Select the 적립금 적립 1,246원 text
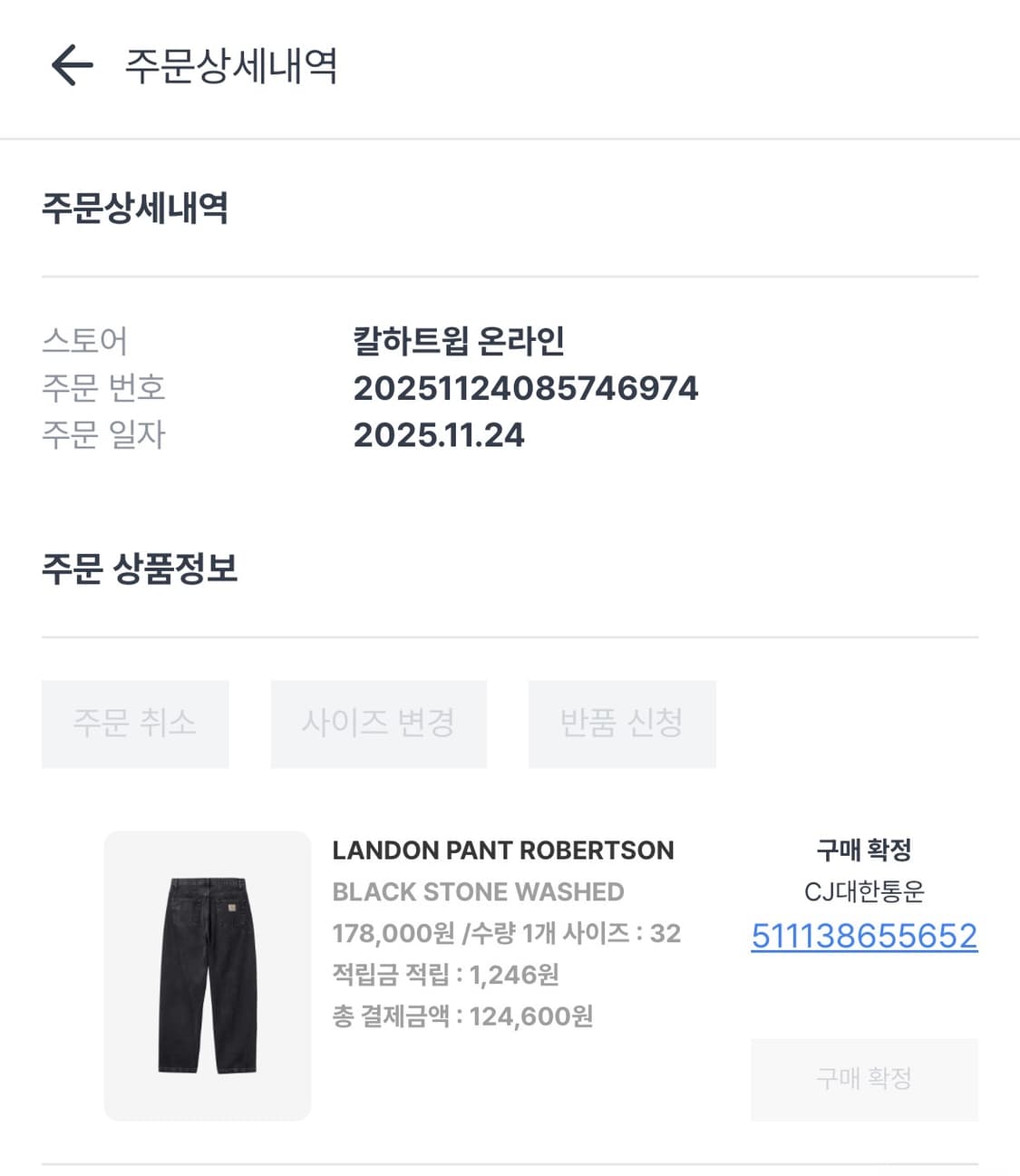The image size is (1020, 1176). [446, 975]
